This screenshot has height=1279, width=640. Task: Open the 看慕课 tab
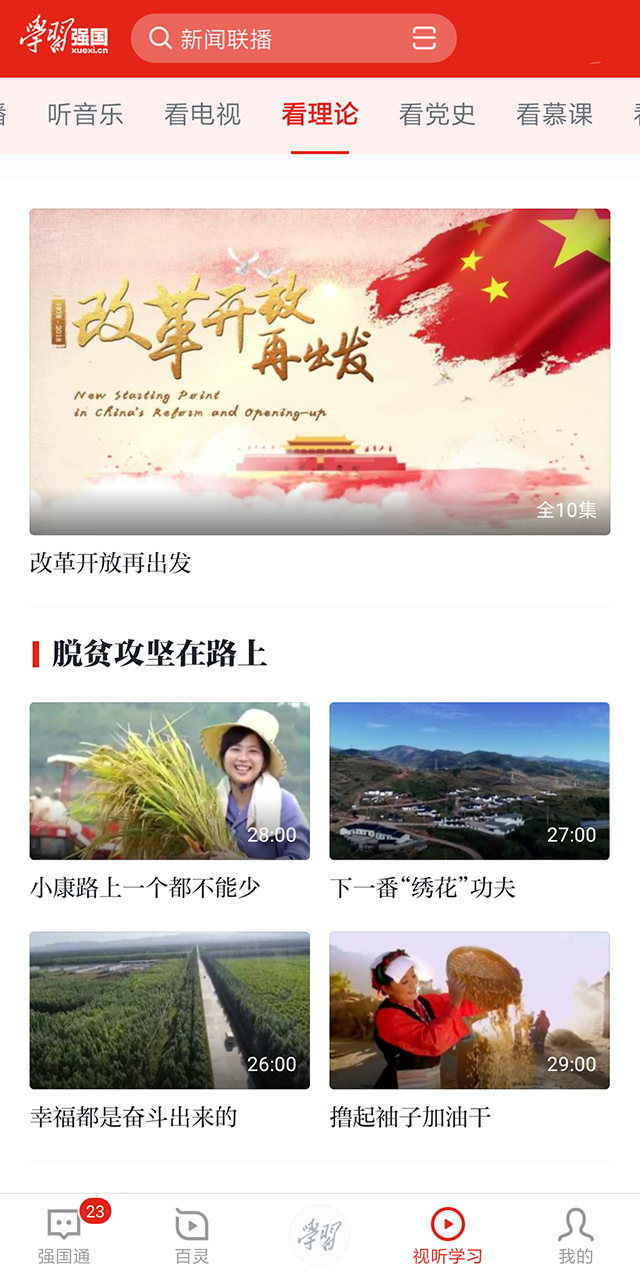[x=554, y=115]
